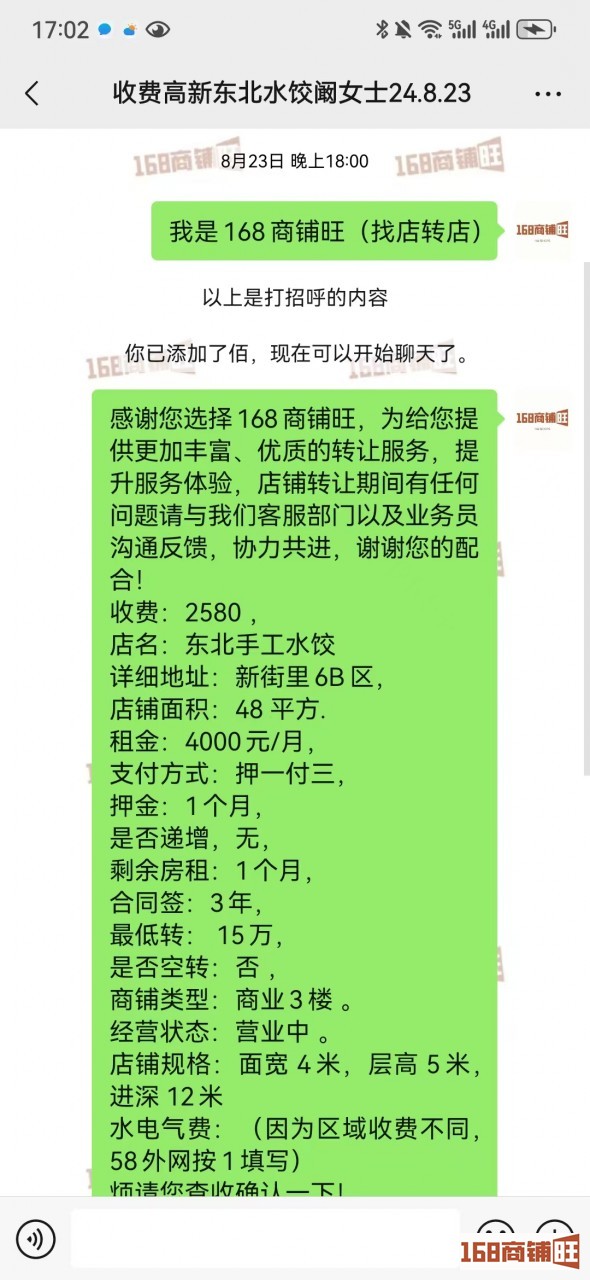Open the avatar beside the 感谢您选择 message
The width and height of the screenshot is (590, 1280).
[x=542, y=418]
